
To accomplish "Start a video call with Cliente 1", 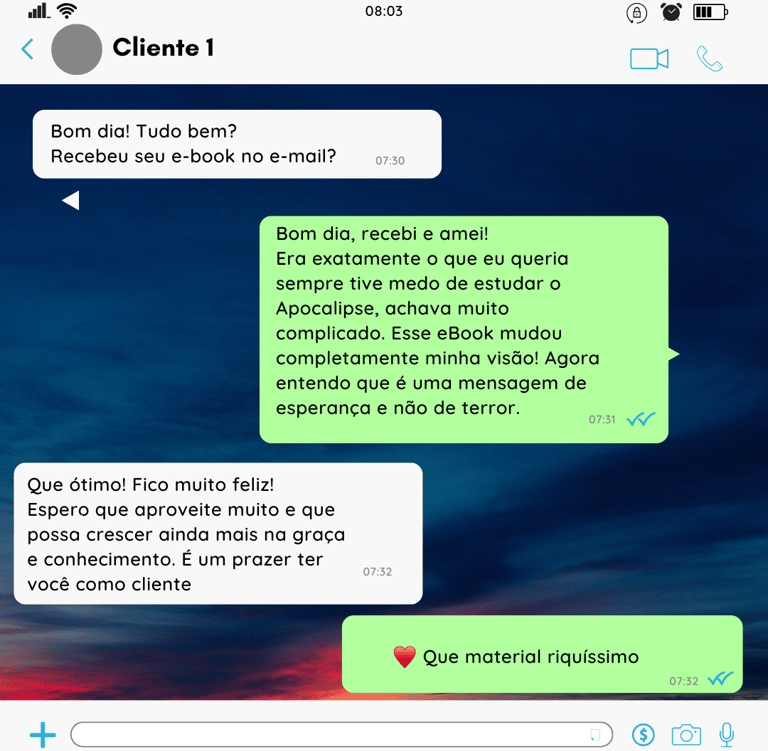I will [x=648, y=59].
